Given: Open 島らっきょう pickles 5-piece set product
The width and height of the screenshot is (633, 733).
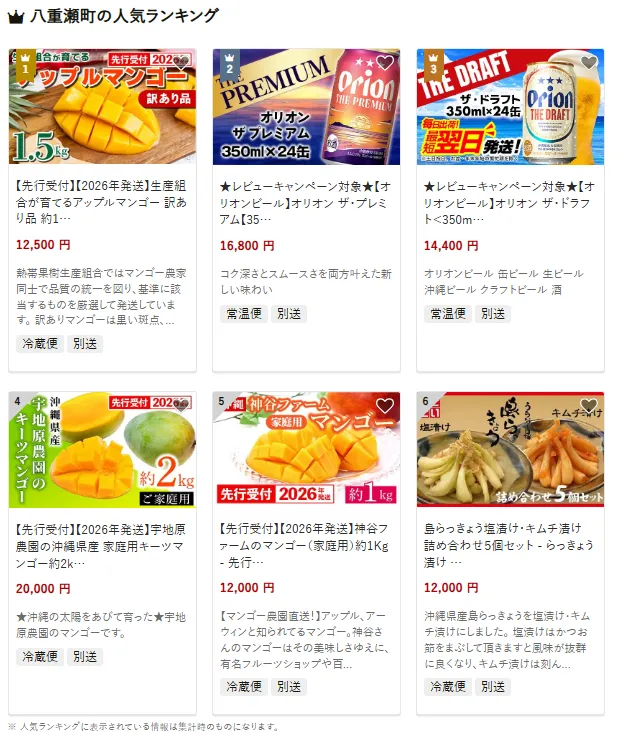Looking at the screenshot, I should 510,544.
